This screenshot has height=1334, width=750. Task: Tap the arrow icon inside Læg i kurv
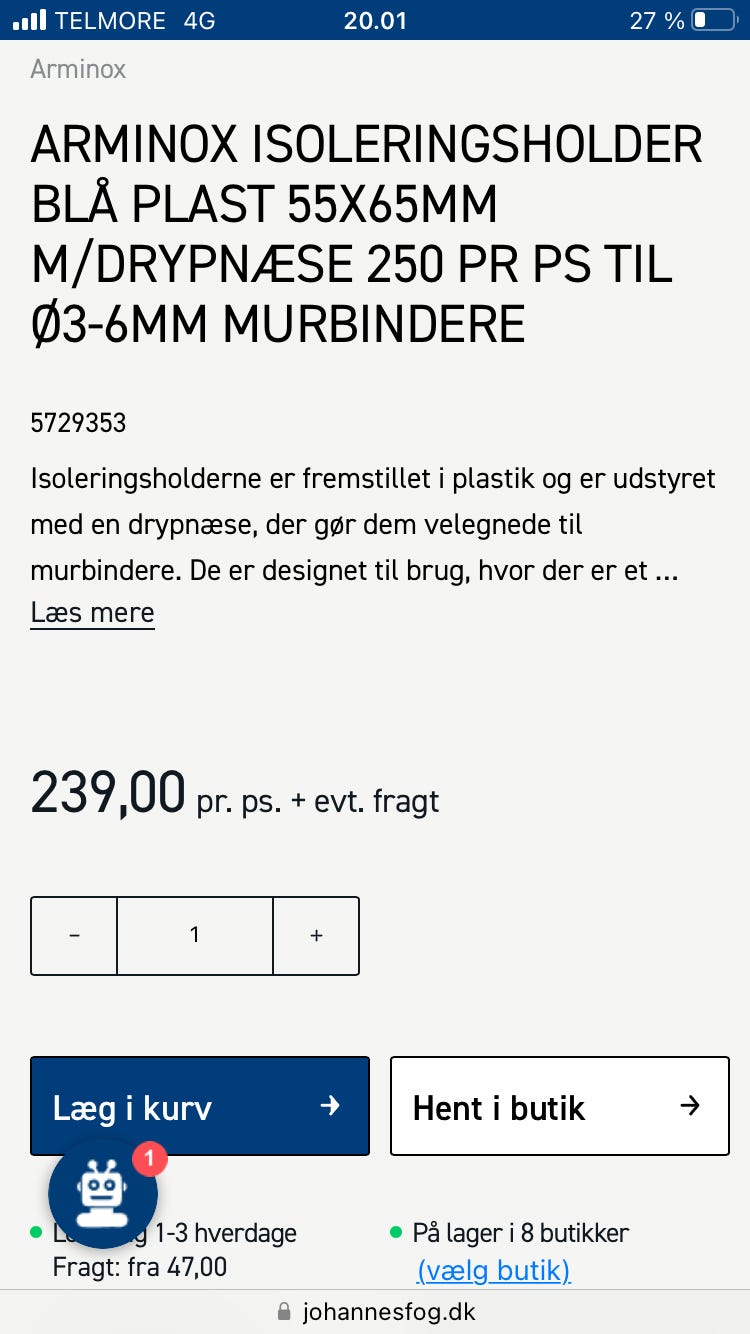pos(330,1106)
